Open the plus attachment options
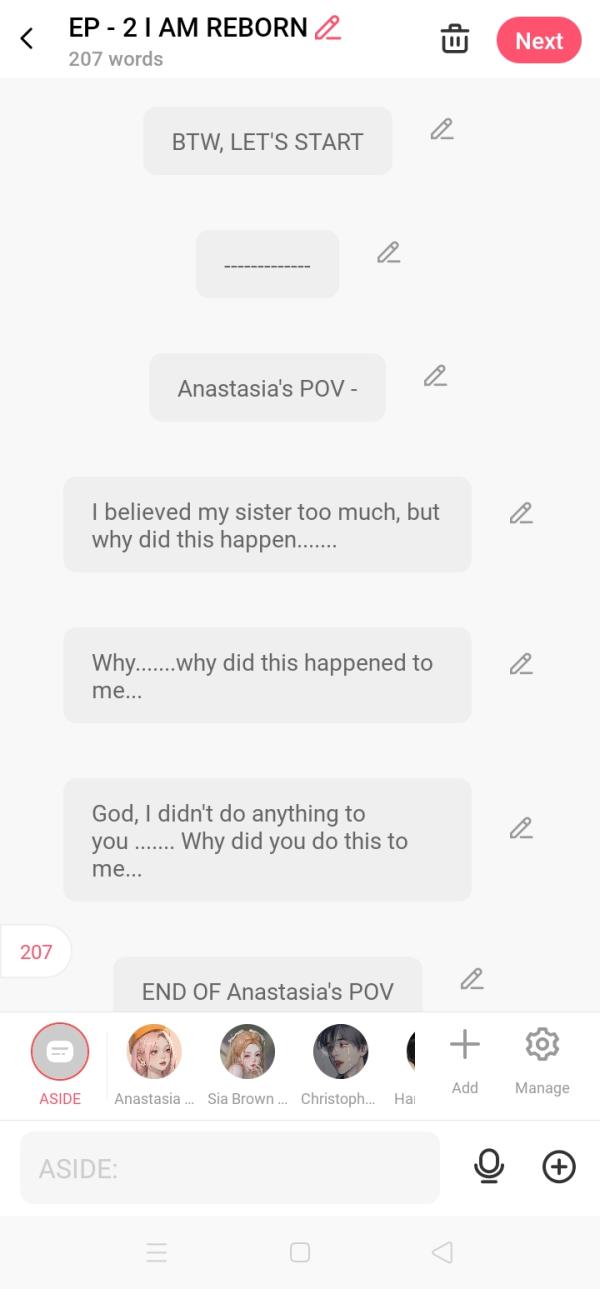This screenshot has width=600, height=1289. [x=559, y=1166]
